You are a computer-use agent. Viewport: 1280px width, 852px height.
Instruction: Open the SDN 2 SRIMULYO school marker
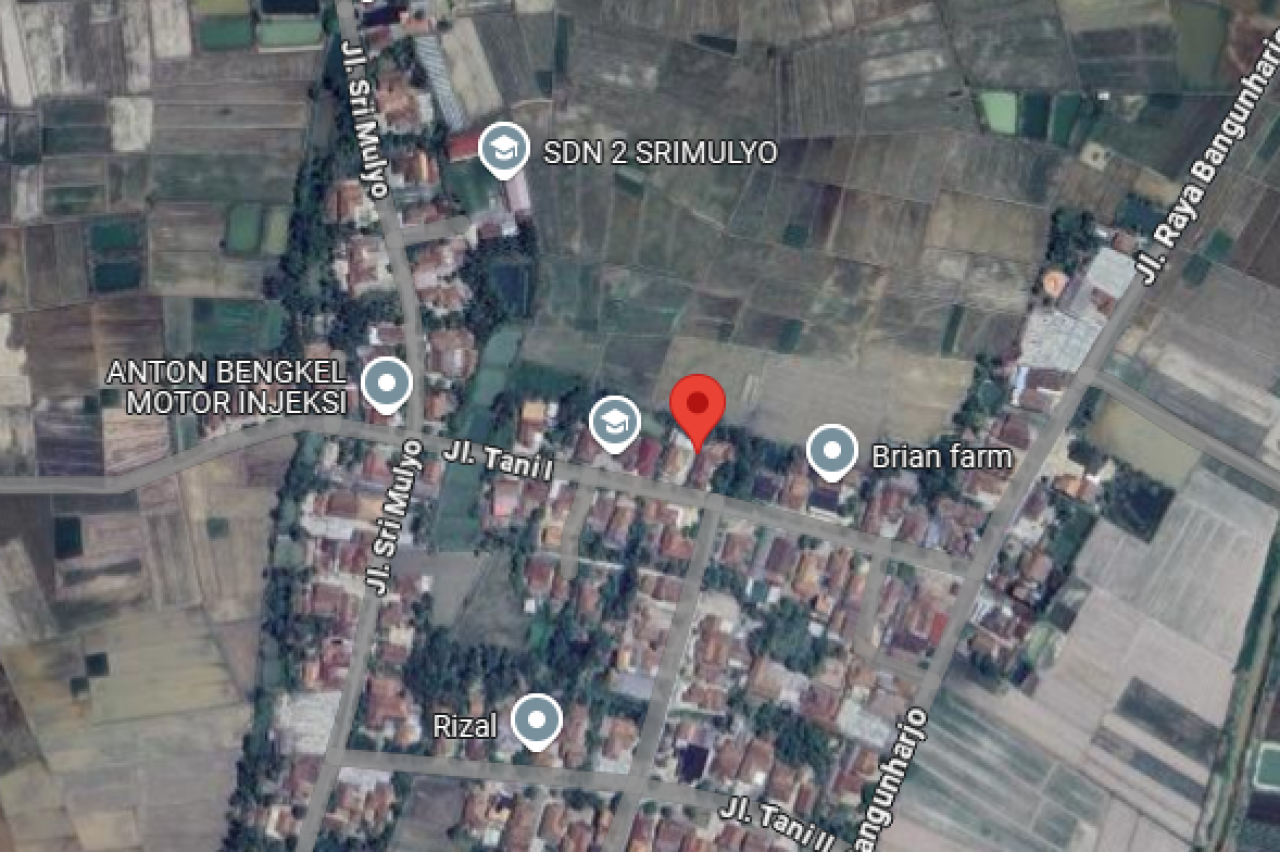point(503,149)
